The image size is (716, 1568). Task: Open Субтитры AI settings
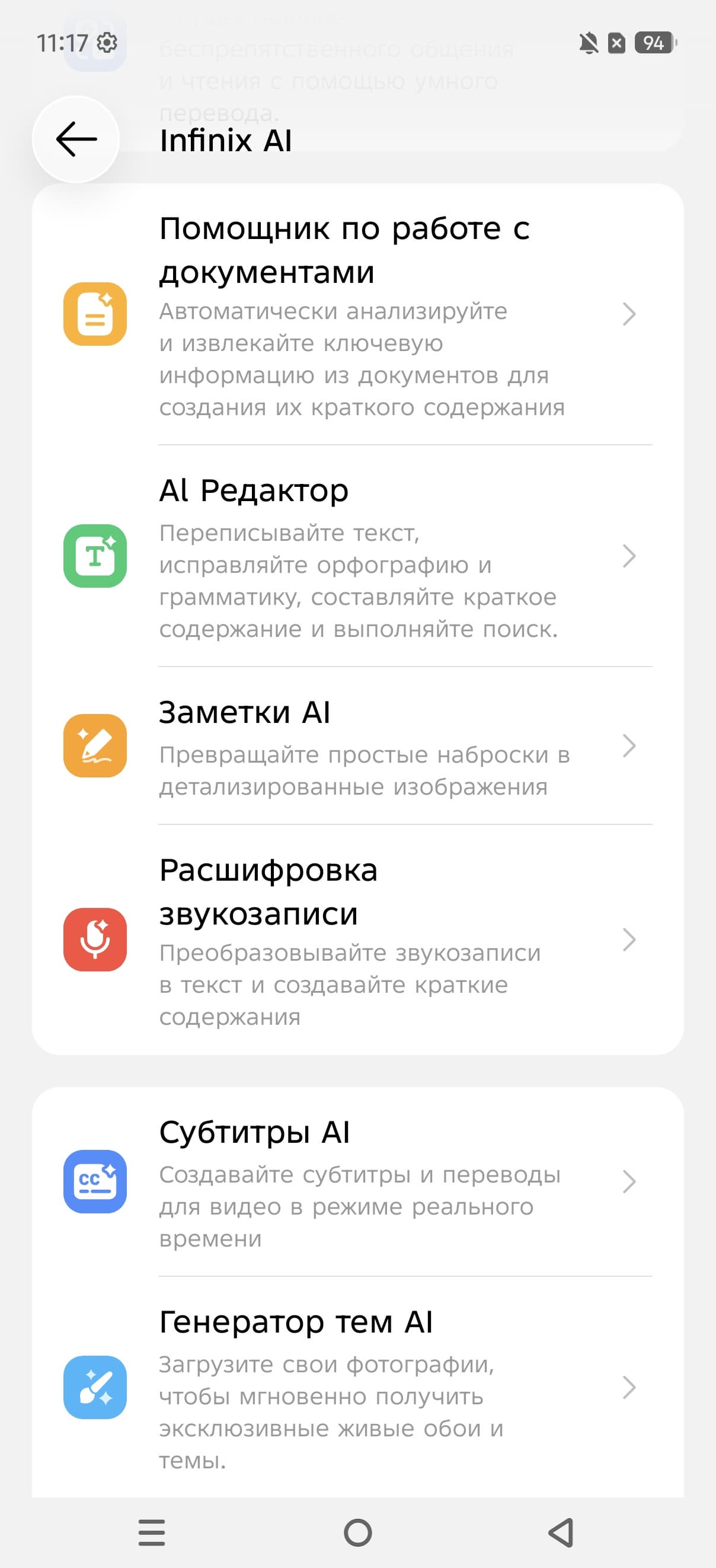[x=357, y=1181]
